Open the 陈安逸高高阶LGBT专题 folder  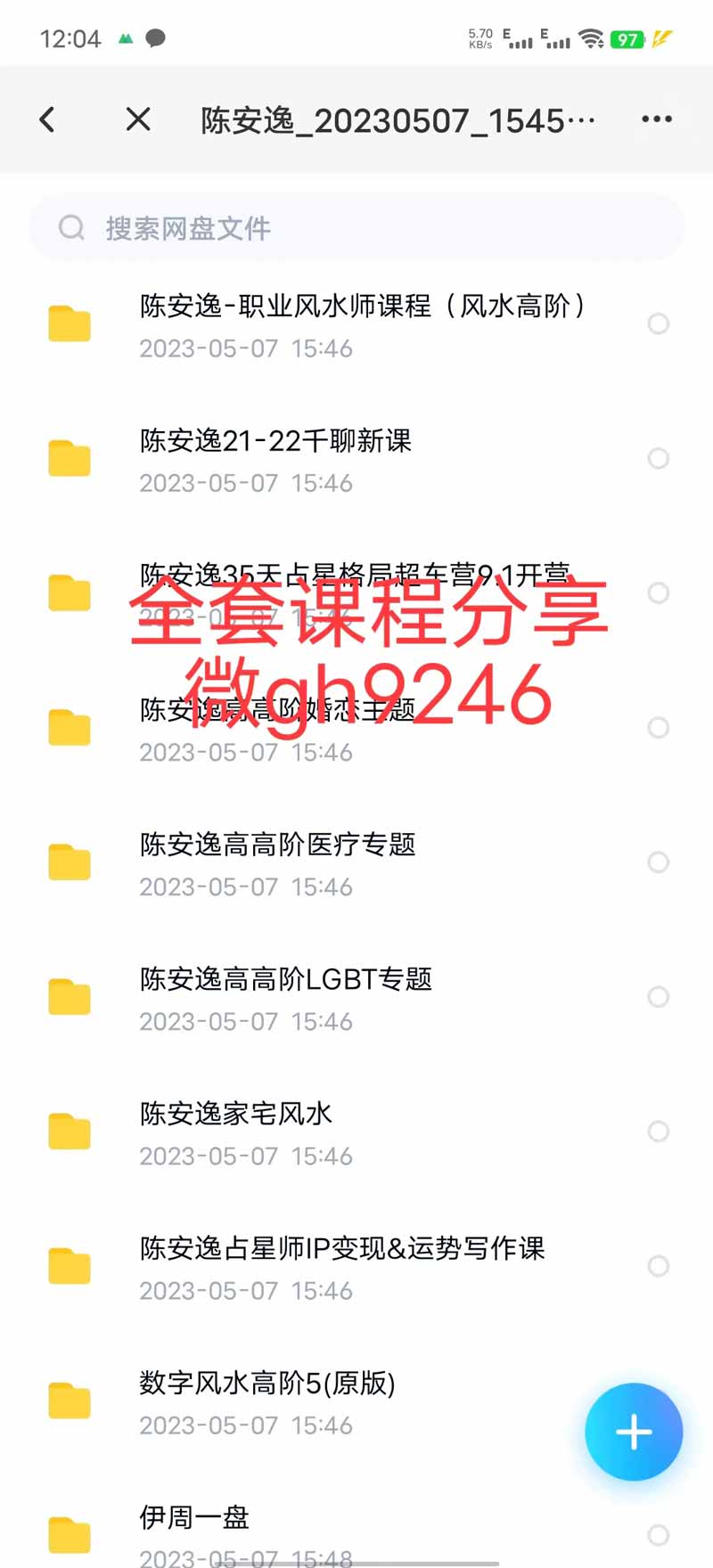[356, 998]
